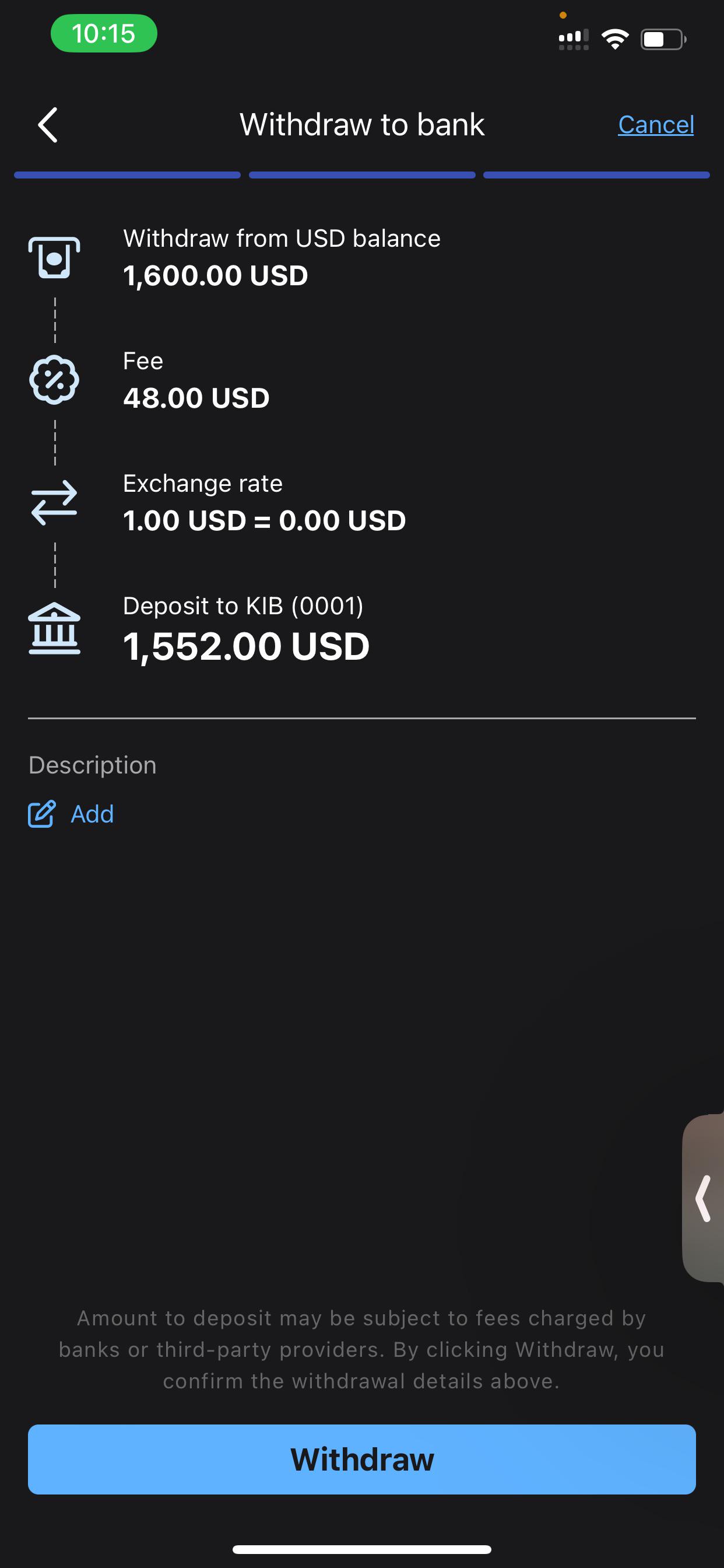Add a description to the withdrawal
Viewport: 724px width, 1568px height.
(x=72, y=814)
